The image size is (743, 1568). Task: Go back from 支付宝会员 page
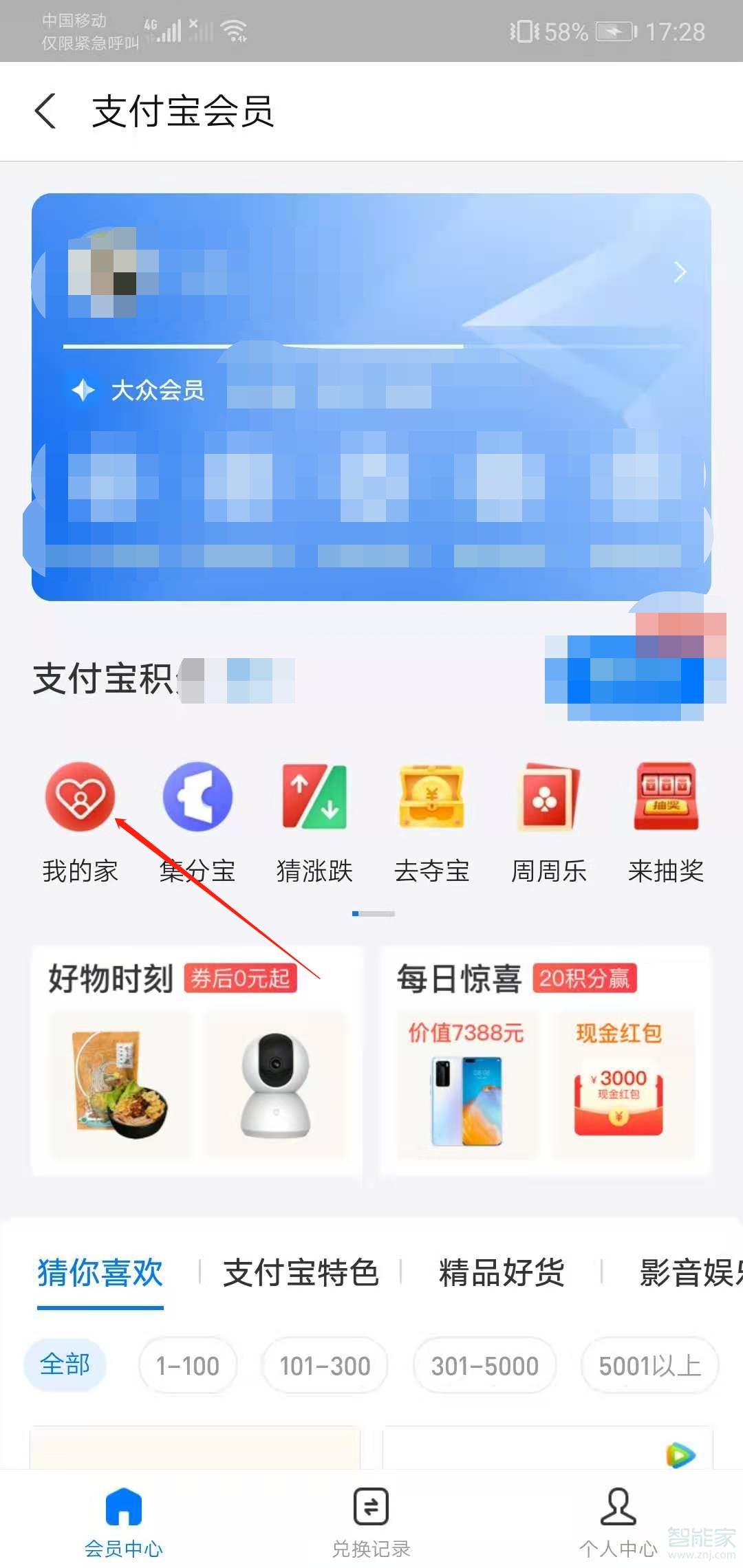pyautogui.click(x=45, y=111)
